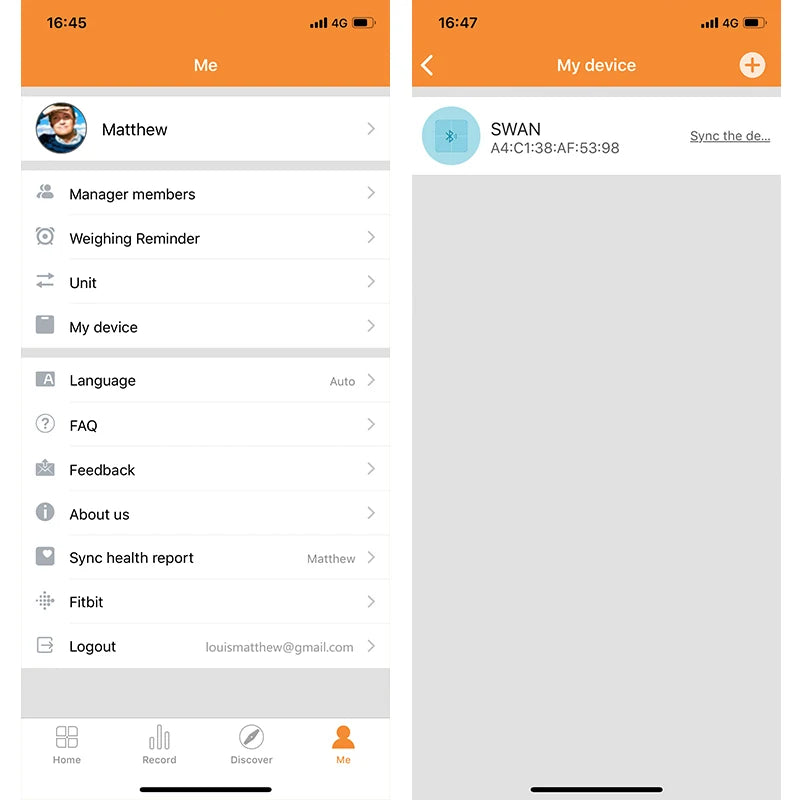Select the Me tab
This screenshot has height=800, width=800.
point(343,745)
